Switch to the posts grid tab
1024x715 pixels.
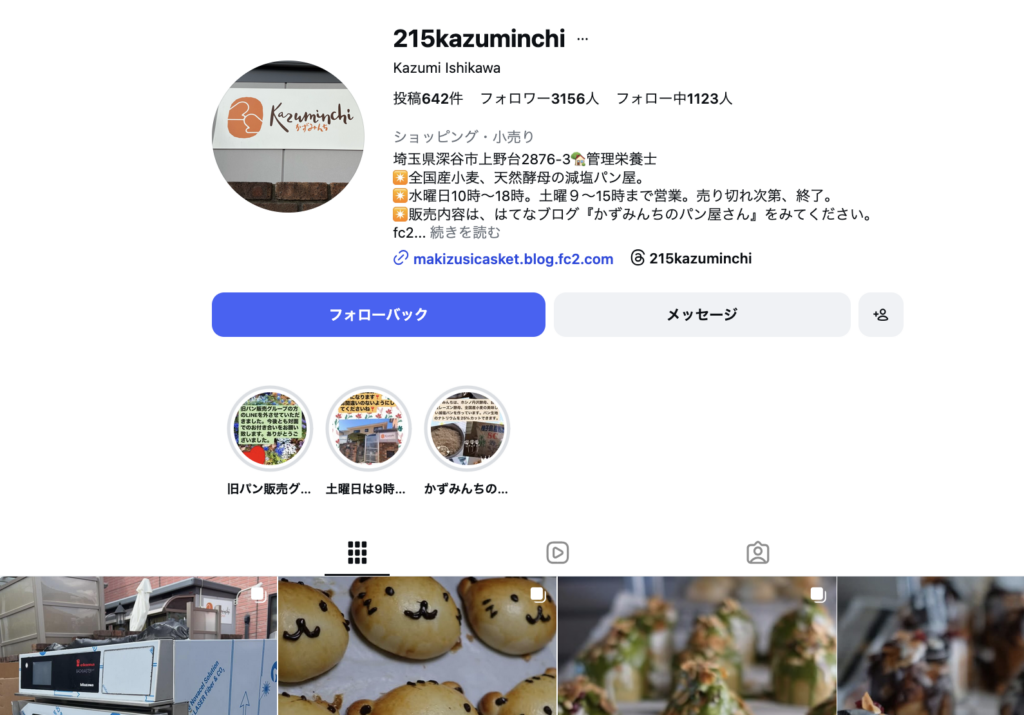[x=357, y=552]
